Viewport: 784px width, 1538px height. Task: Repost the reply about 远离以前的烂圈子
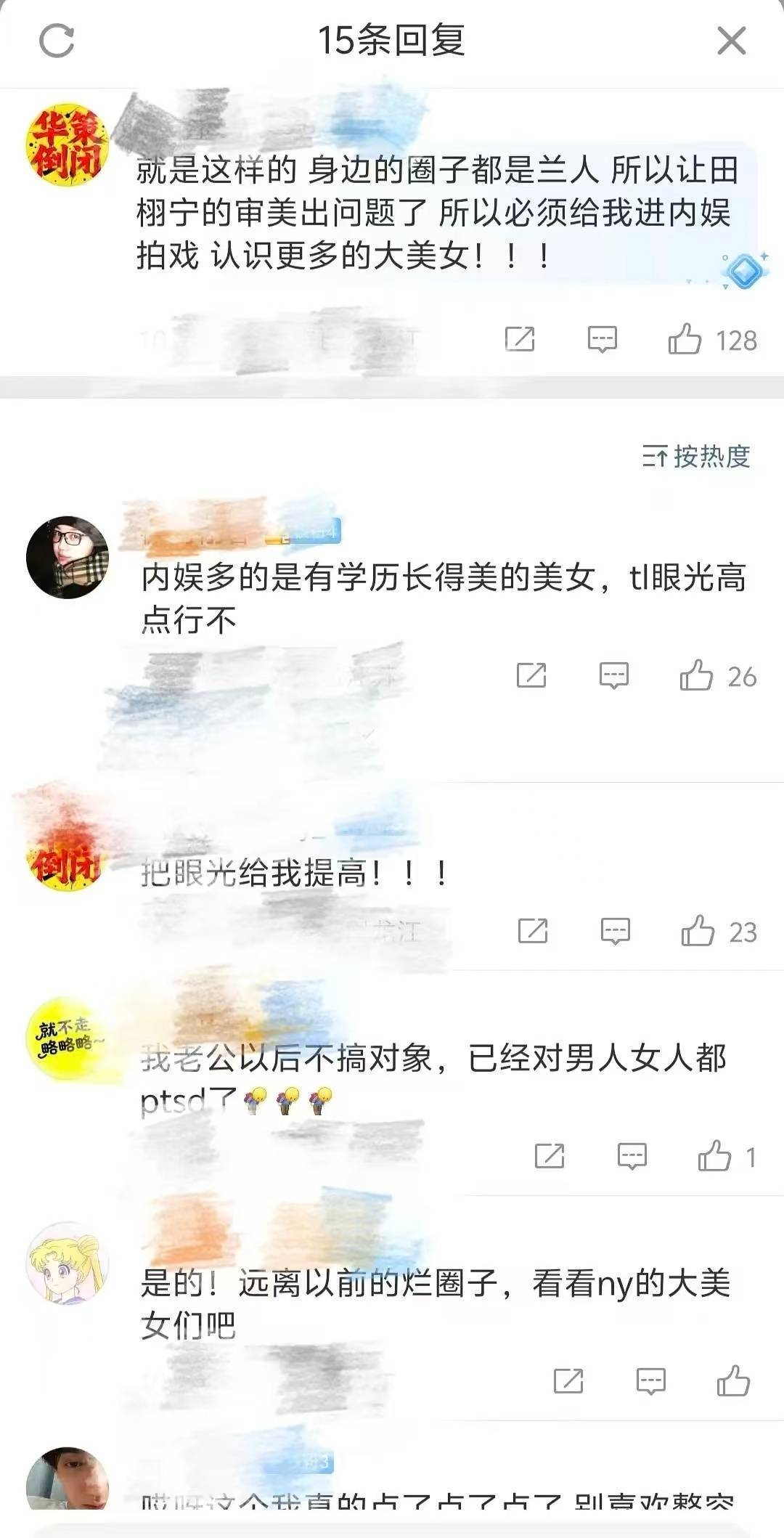(568, 1380)
